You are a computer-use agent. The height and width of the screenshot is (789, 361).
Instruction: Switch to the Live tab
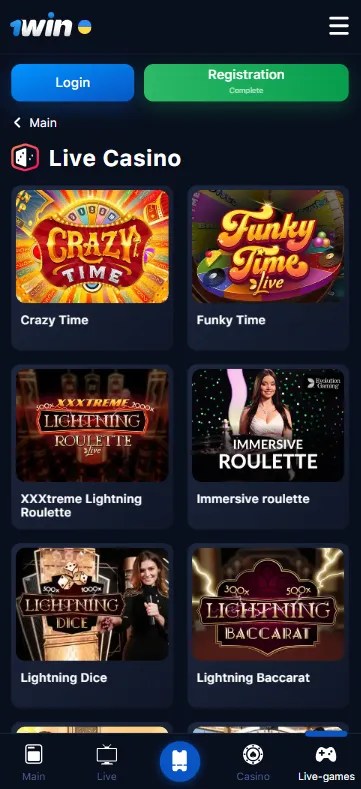(x=107, y=762)
